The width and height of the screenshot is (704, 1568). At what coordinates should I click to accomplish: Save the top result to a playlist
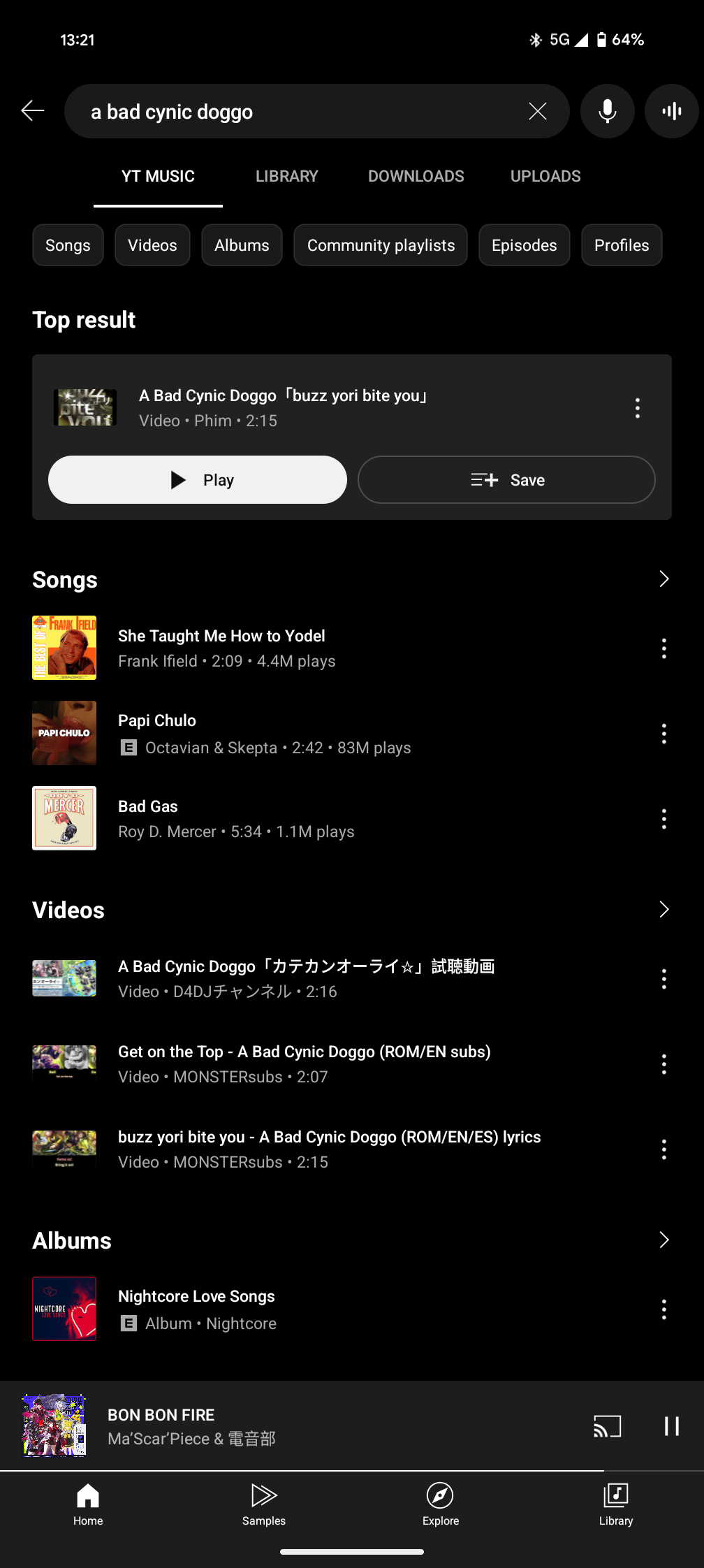click(x=506, y=480)
